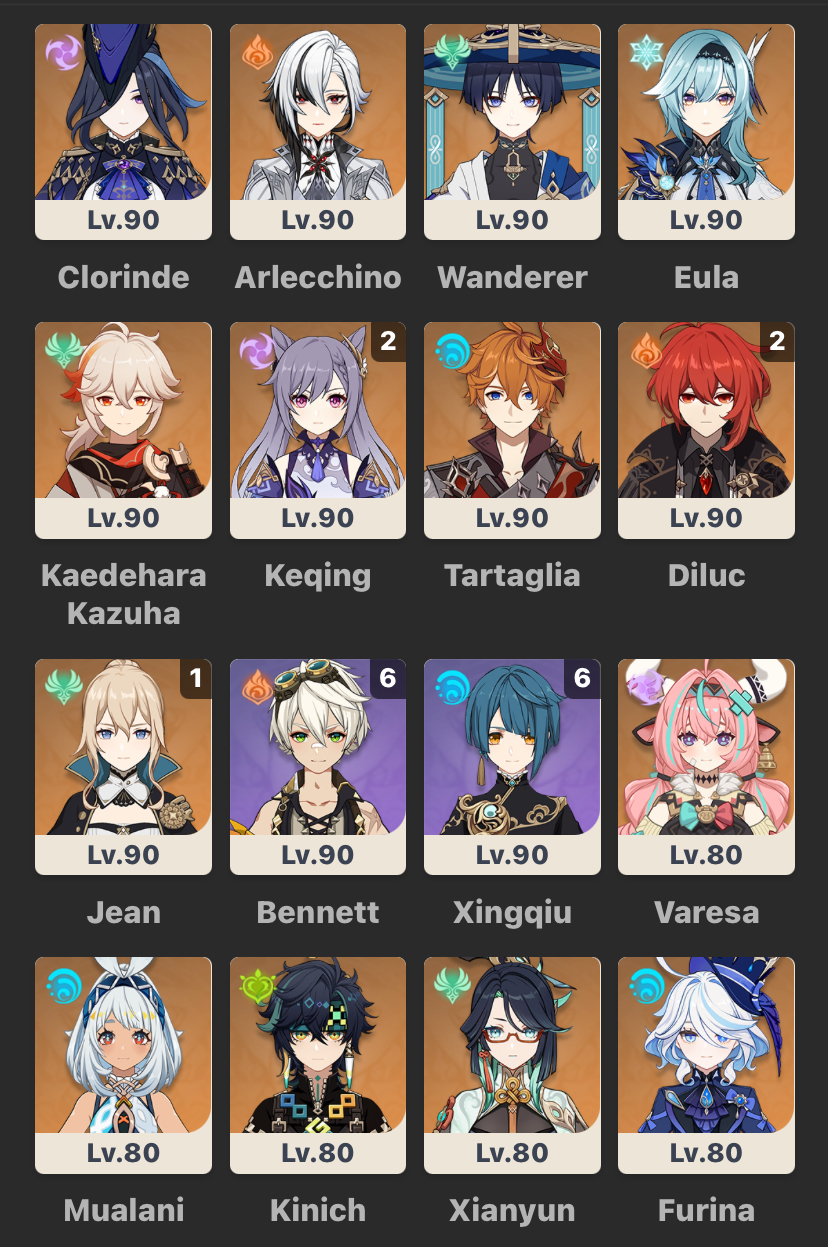Select the Arlecchino character tile
Image resolution: width=828 pixels, height=1247 pixels.
pos(318,130)
